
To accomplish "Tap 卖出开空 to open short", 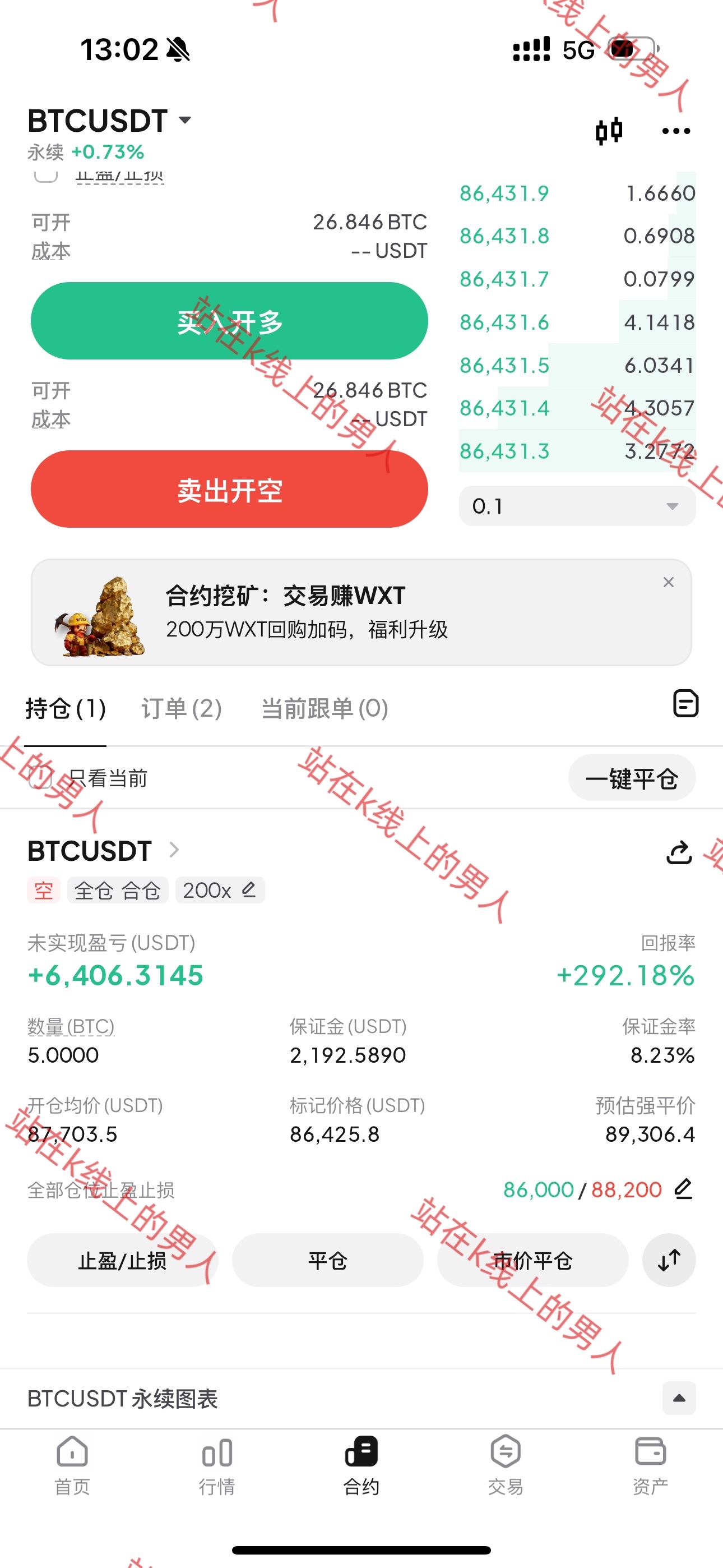I will (229, 490).
